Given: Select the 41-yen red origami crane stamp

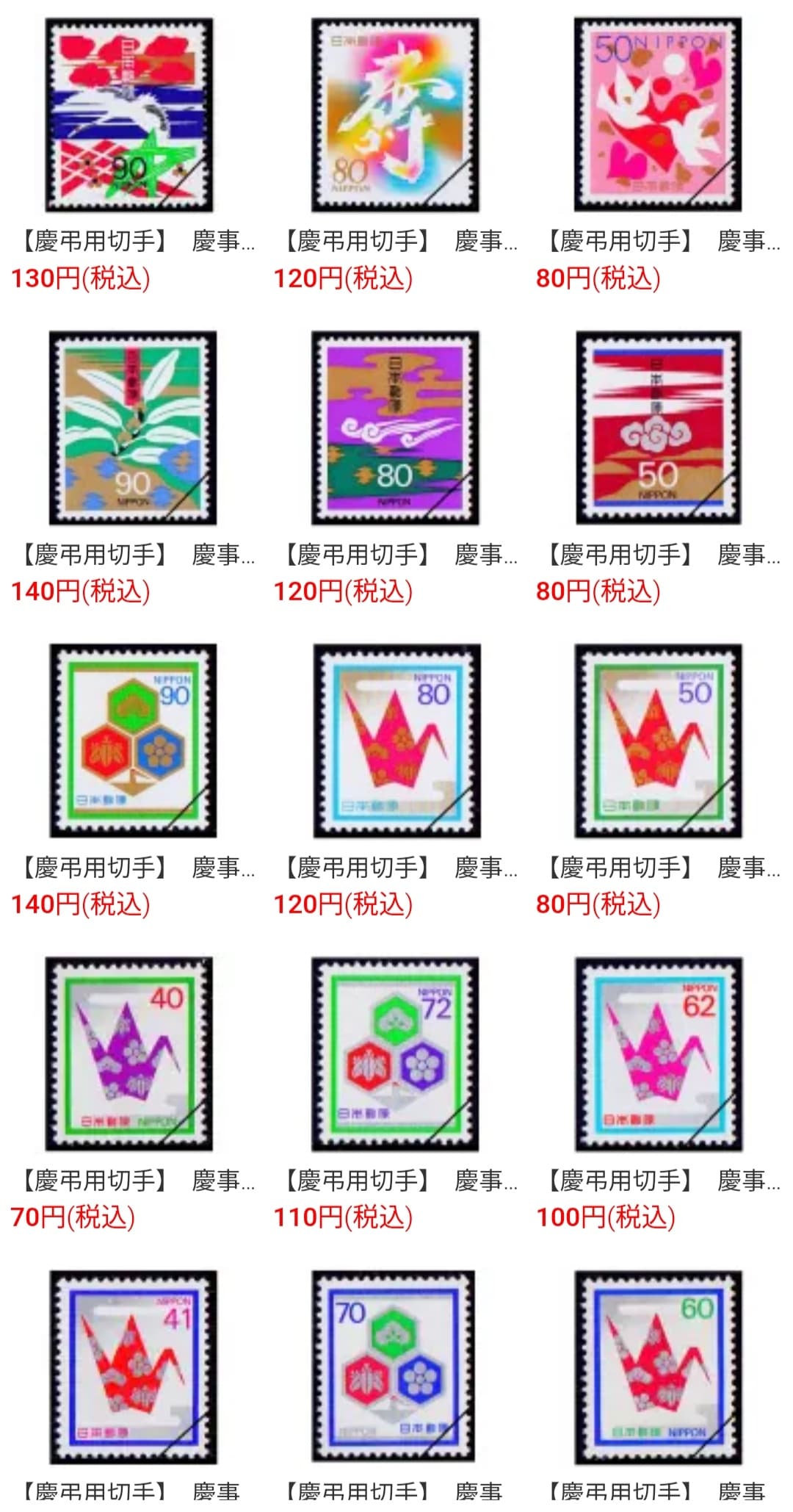Looking at the screenshot, I should [133, 1367].
